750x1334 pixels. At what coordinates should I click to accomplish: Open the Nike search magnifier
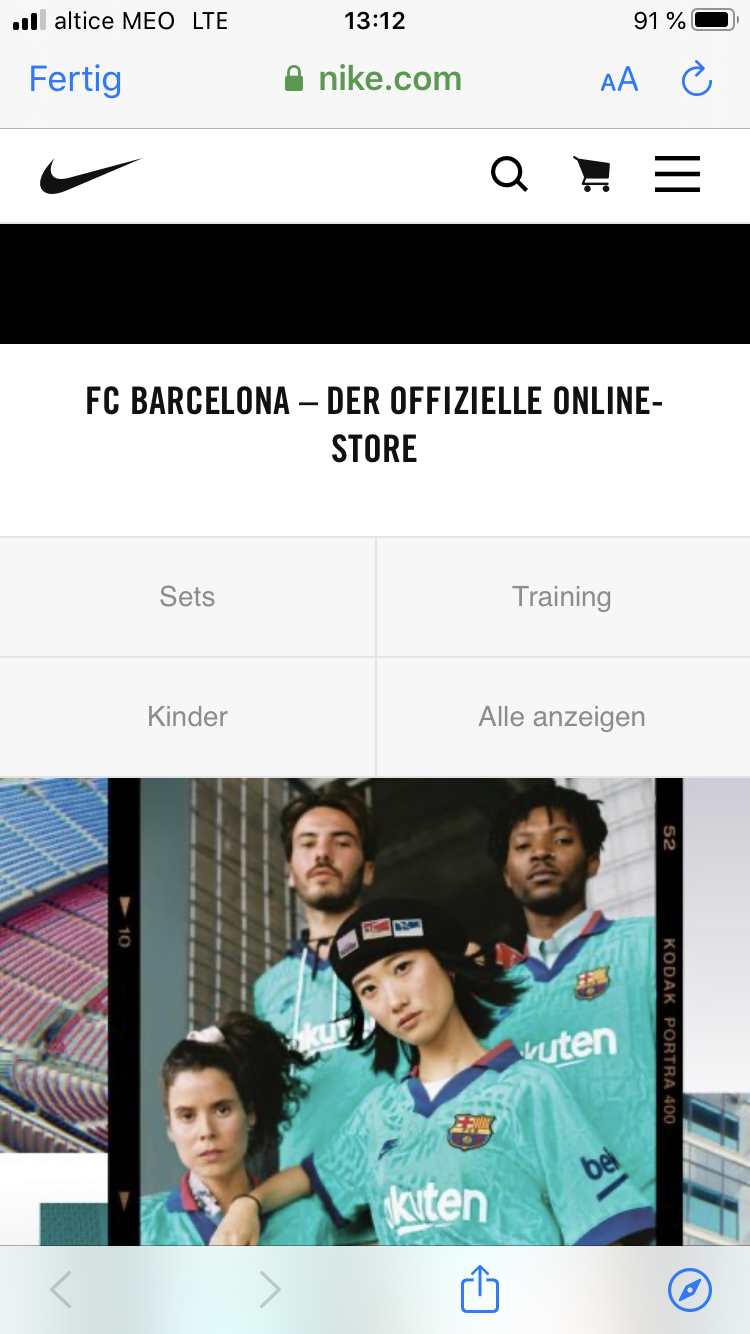click(x=509, y=175)
